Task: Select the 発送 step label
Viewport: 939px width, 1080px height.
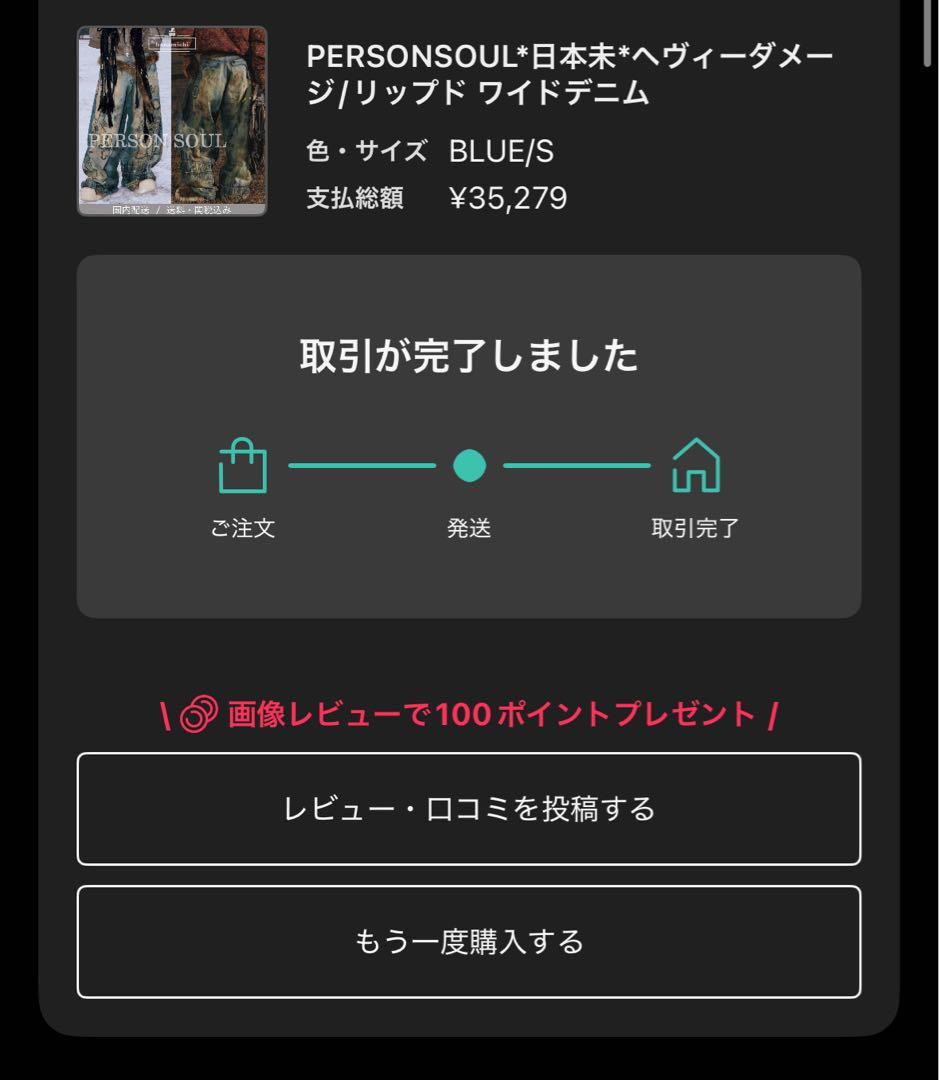Action: pos(470,527)
